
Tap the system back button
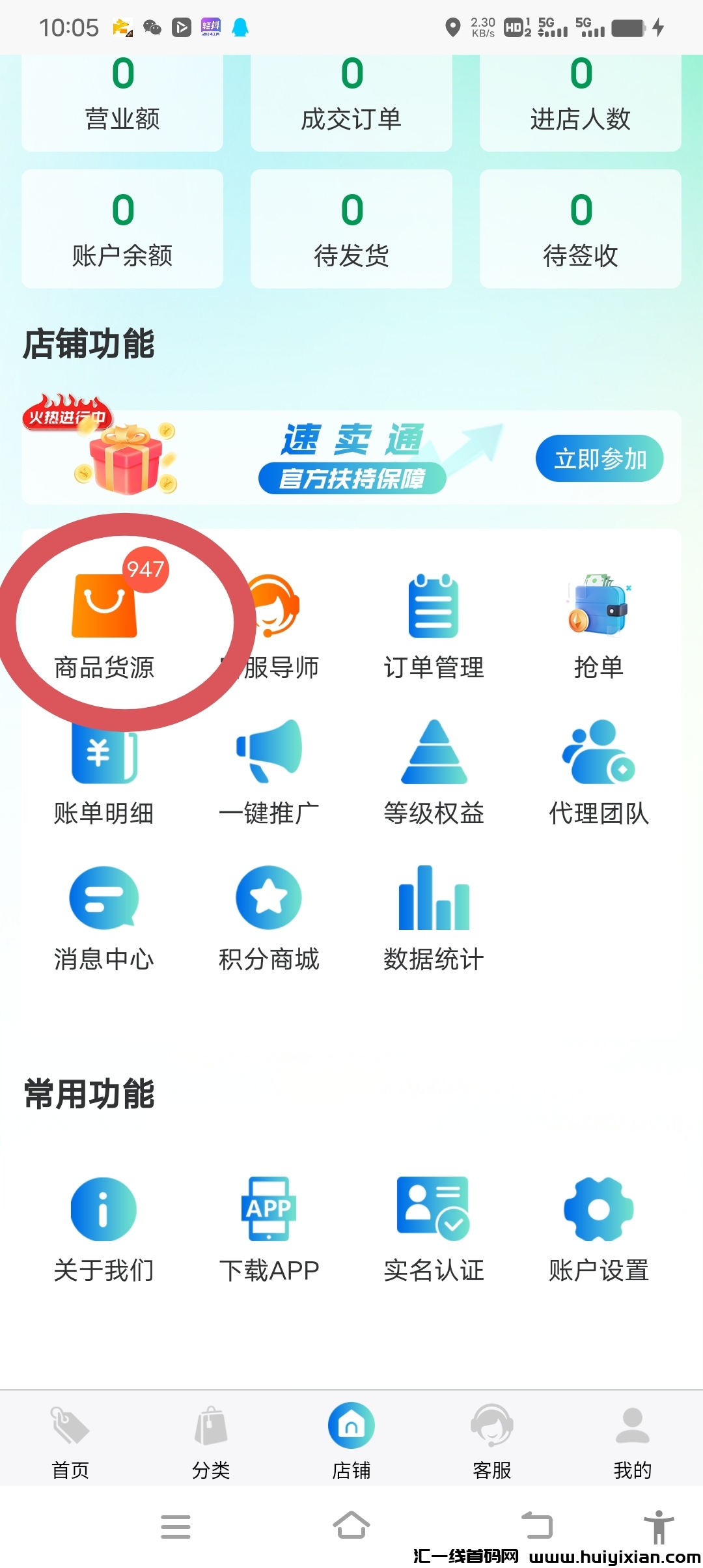point(538,1526)
